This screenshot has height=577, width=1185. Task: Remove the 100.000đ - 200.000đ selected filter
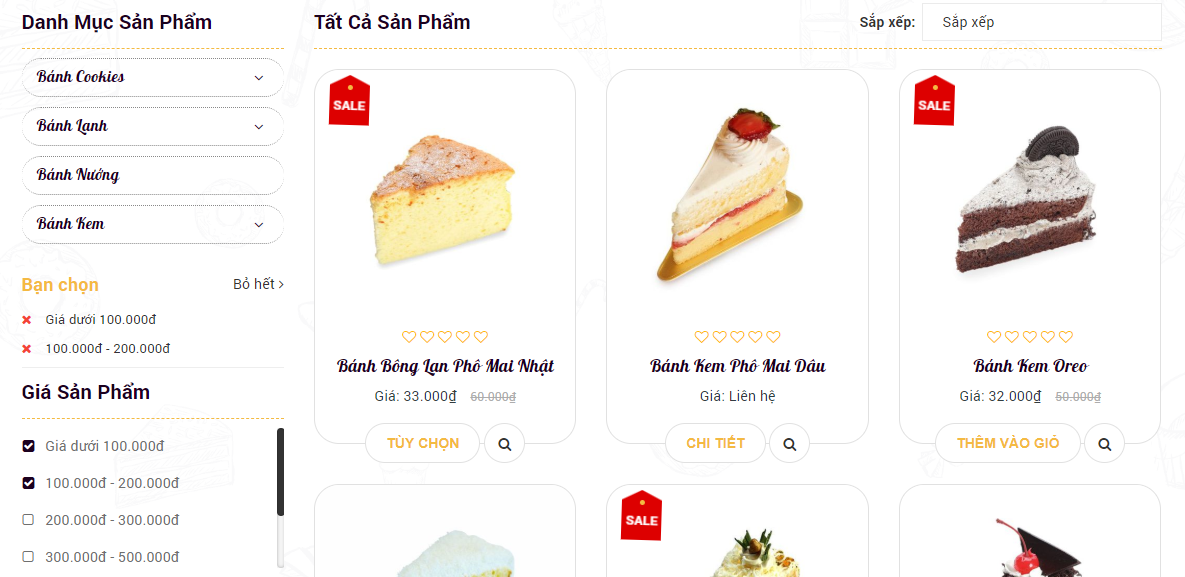tap(27, 349)
